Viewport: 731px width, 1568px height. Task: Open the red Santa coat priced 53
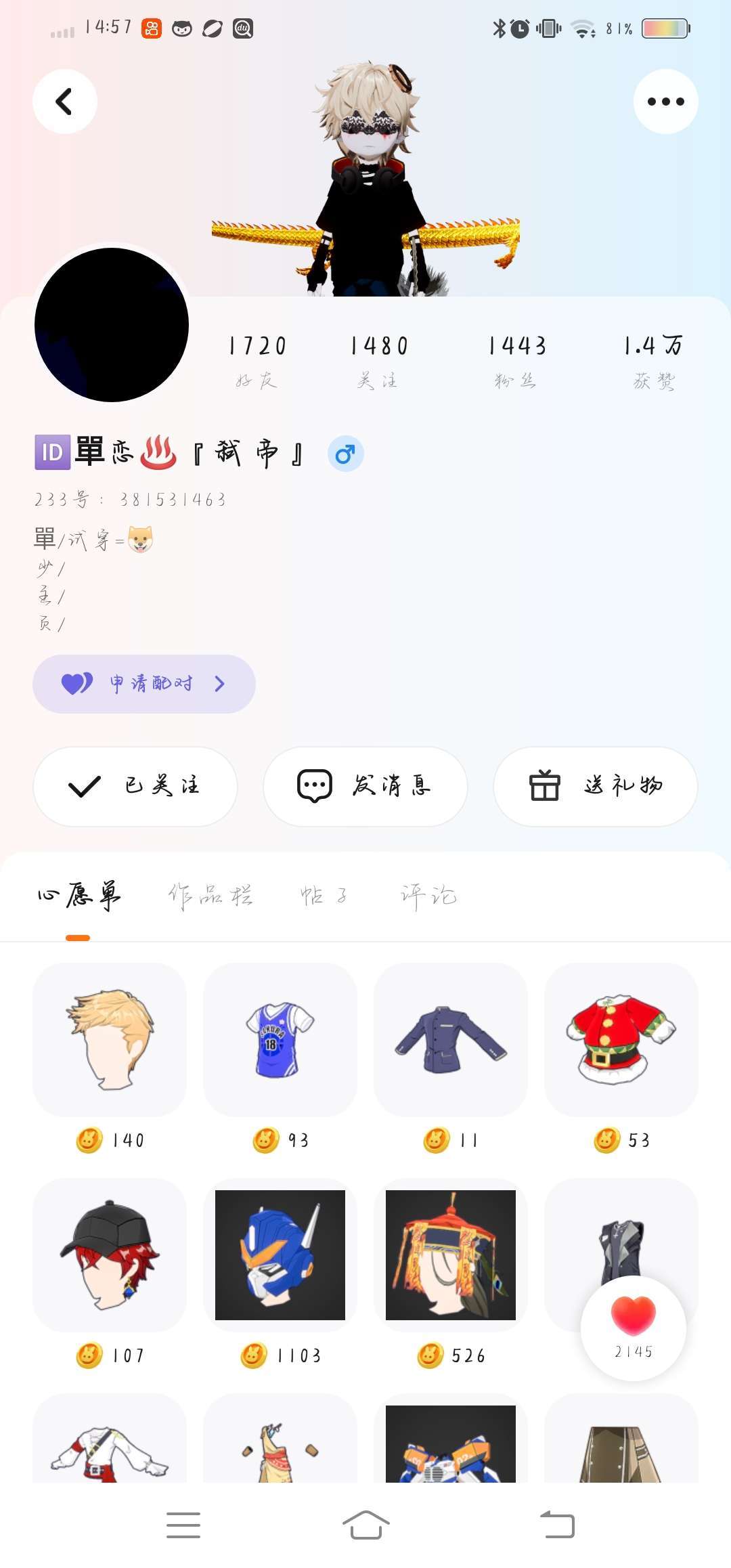coord(621,1040)
